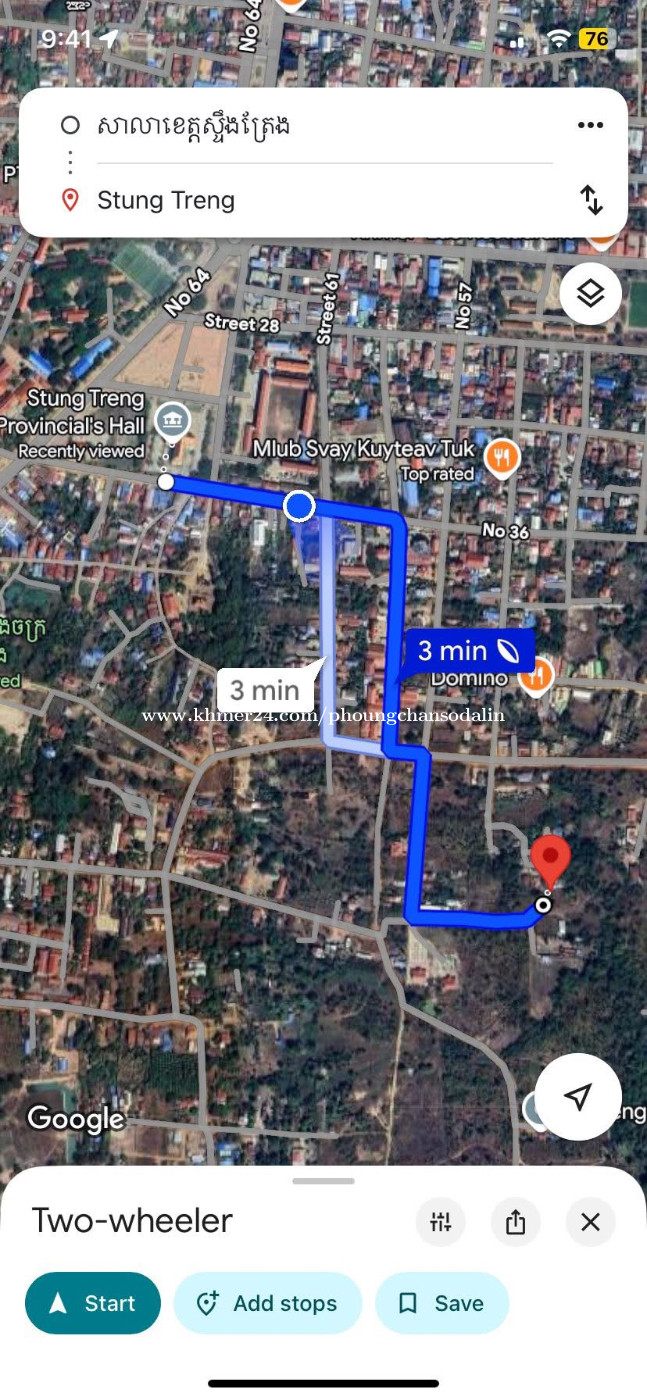Save this route
The height and width of the screenshot is (1400, 647).
point(442,1303)
